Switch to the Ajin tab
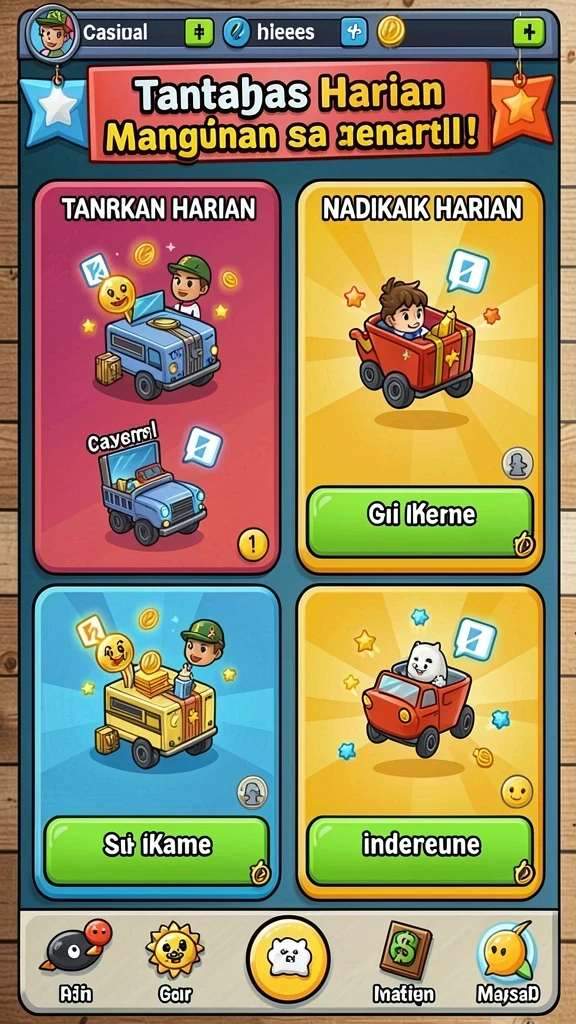The width and height of the screenshot is (576, 1024). (x=75, y=961)
